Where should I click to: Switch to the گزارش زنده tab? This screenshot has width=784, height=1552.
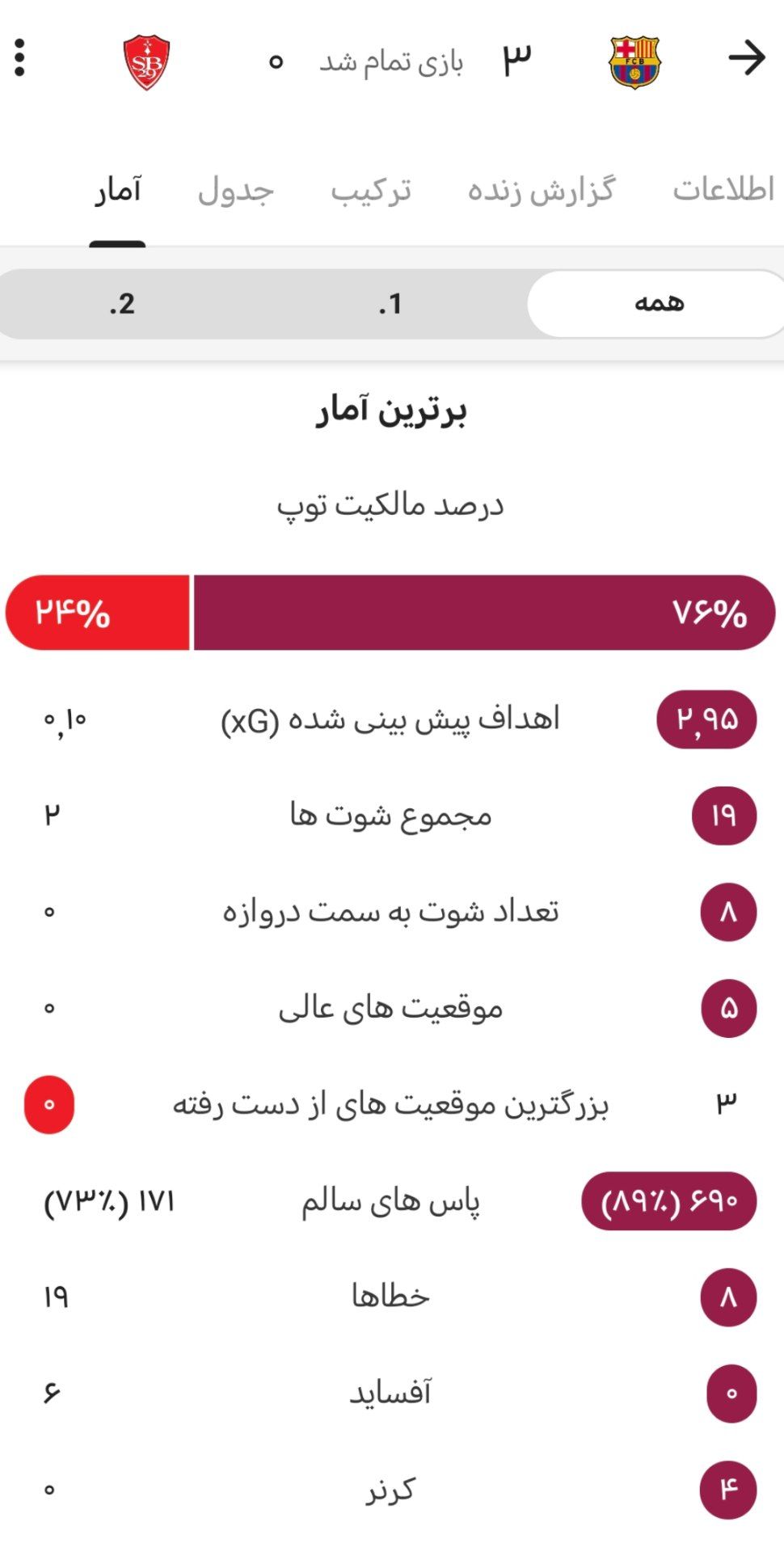point(541,190)
